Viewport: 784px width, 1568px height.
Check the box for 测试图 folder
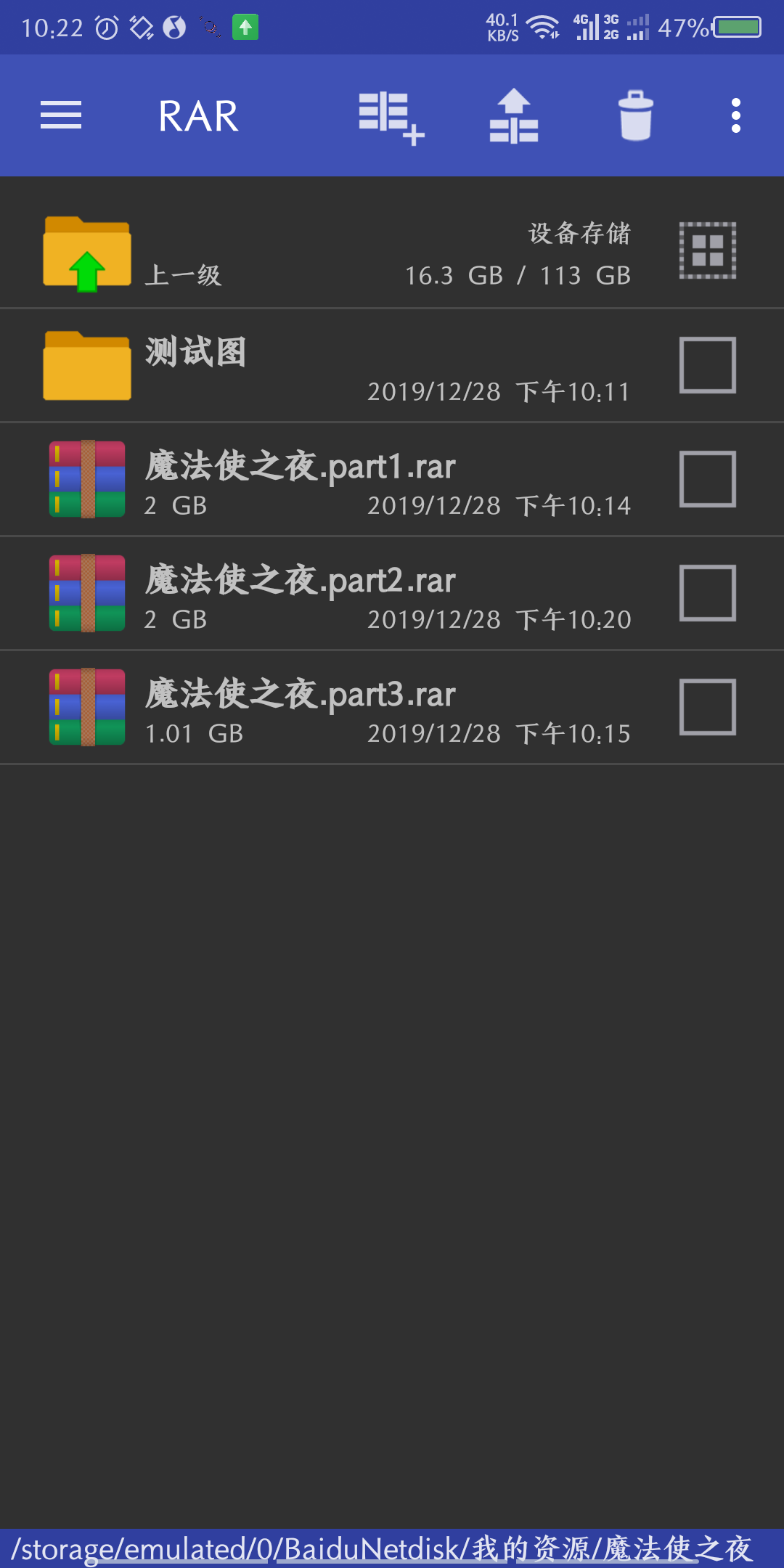click(x=708, y=364)
